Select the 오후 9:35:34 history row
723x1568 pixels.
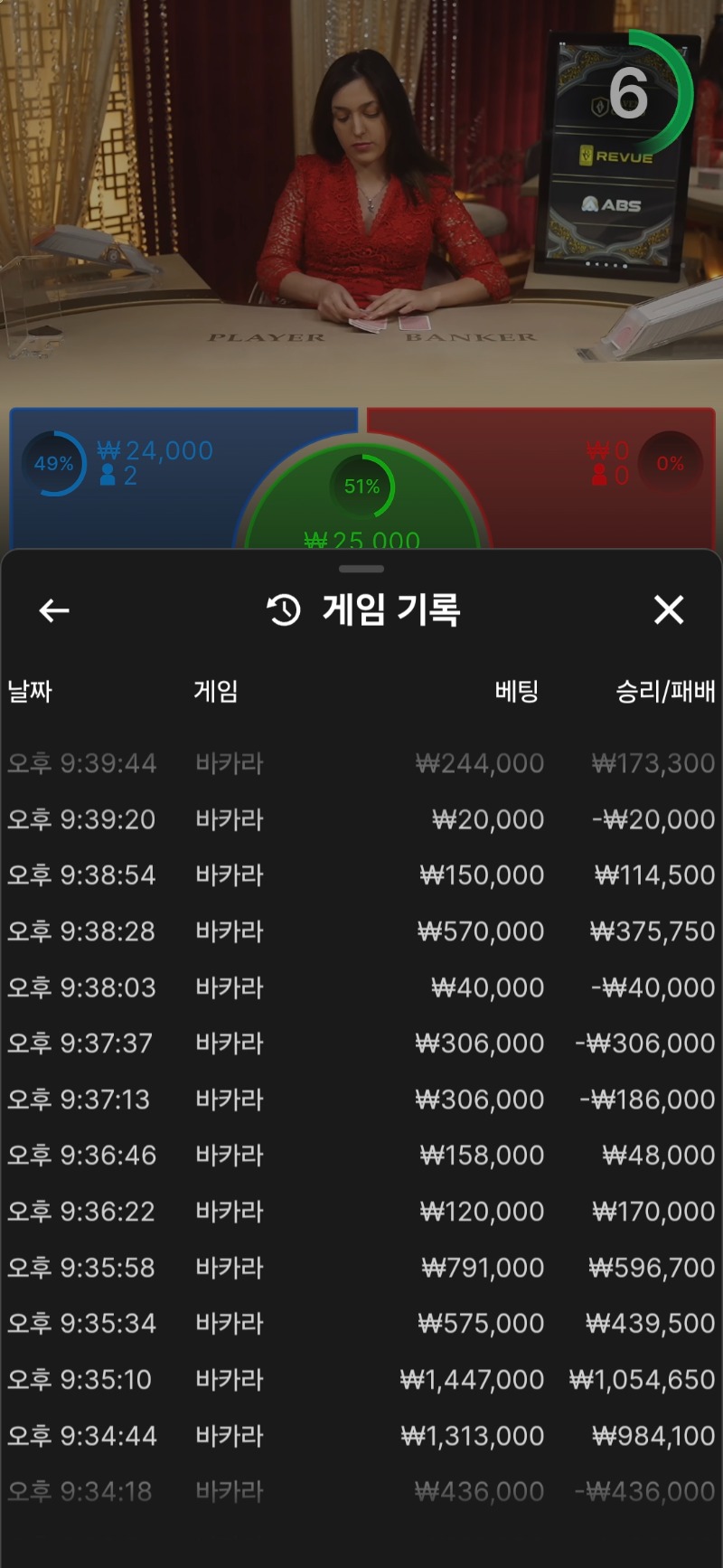point(361,1325)
